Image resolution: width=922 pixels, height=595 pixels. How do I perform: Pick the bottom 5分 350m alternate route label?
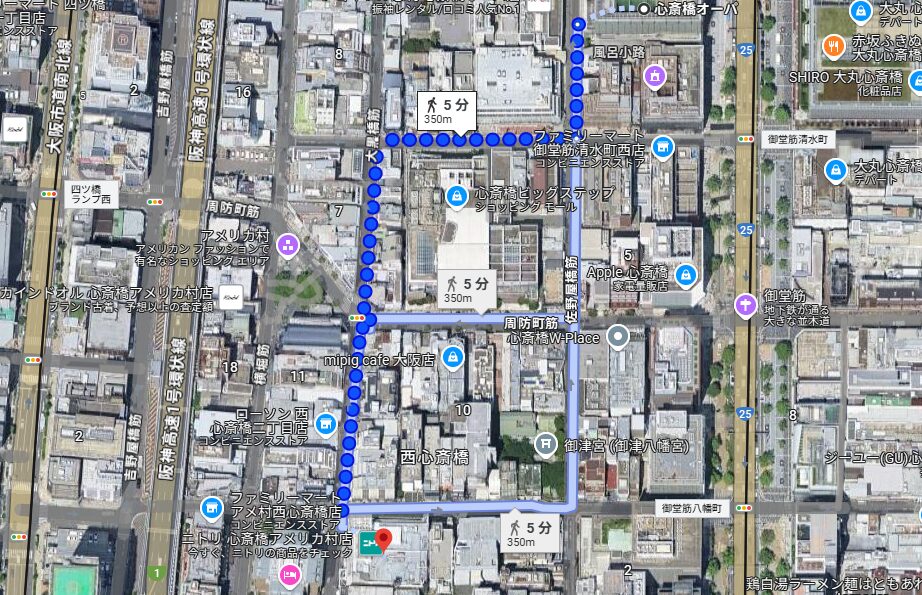pyautogui.click(x=529, y=533)
